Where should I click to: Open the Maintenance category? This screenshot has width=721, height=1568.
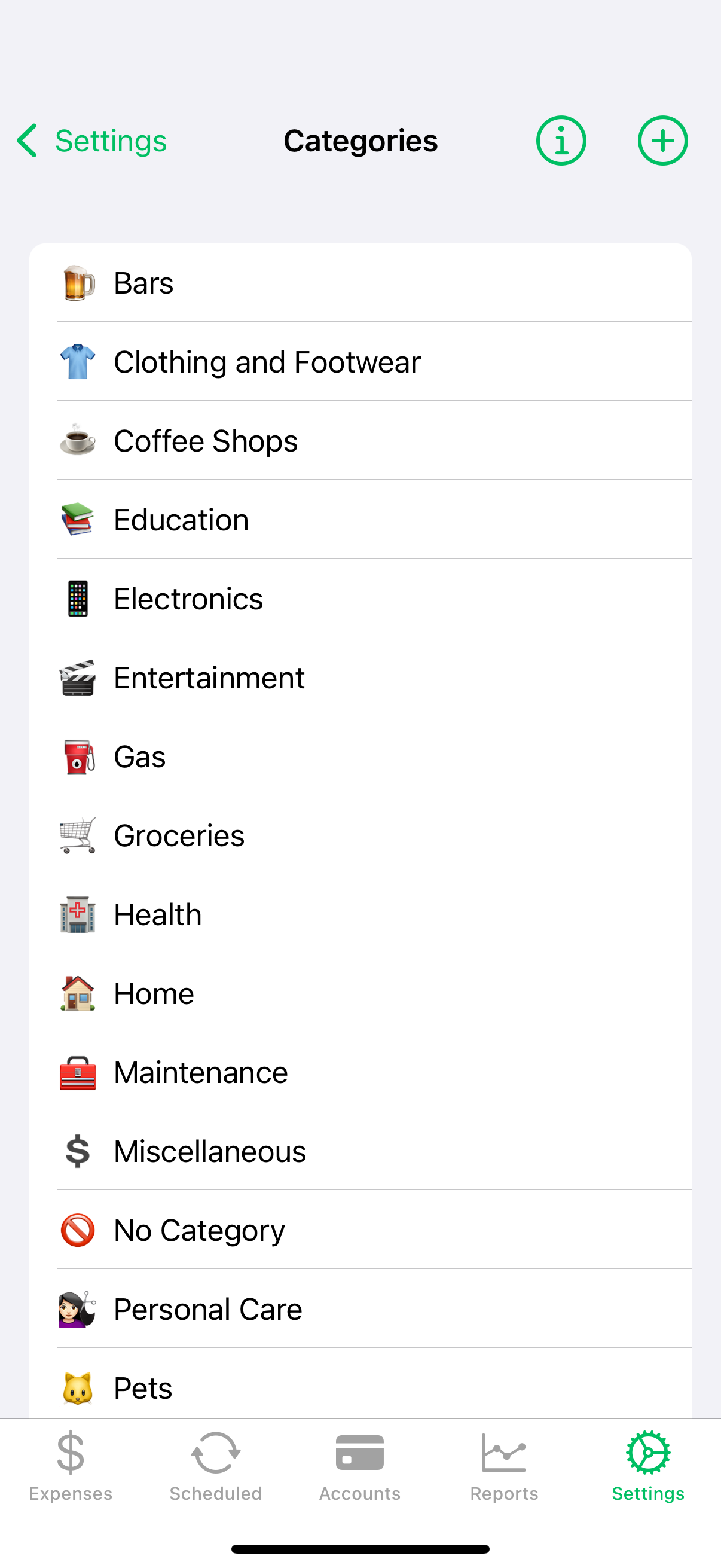click(360, 1072)
